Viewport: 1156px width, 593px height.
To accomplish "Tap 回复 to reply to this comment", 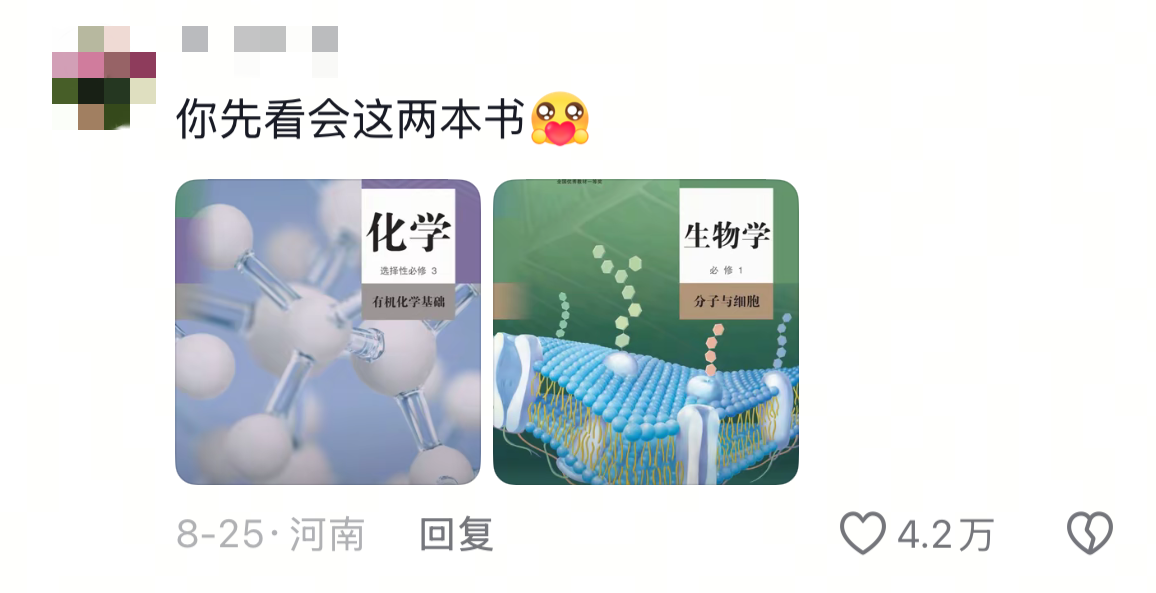I will [x=456, y=535].
